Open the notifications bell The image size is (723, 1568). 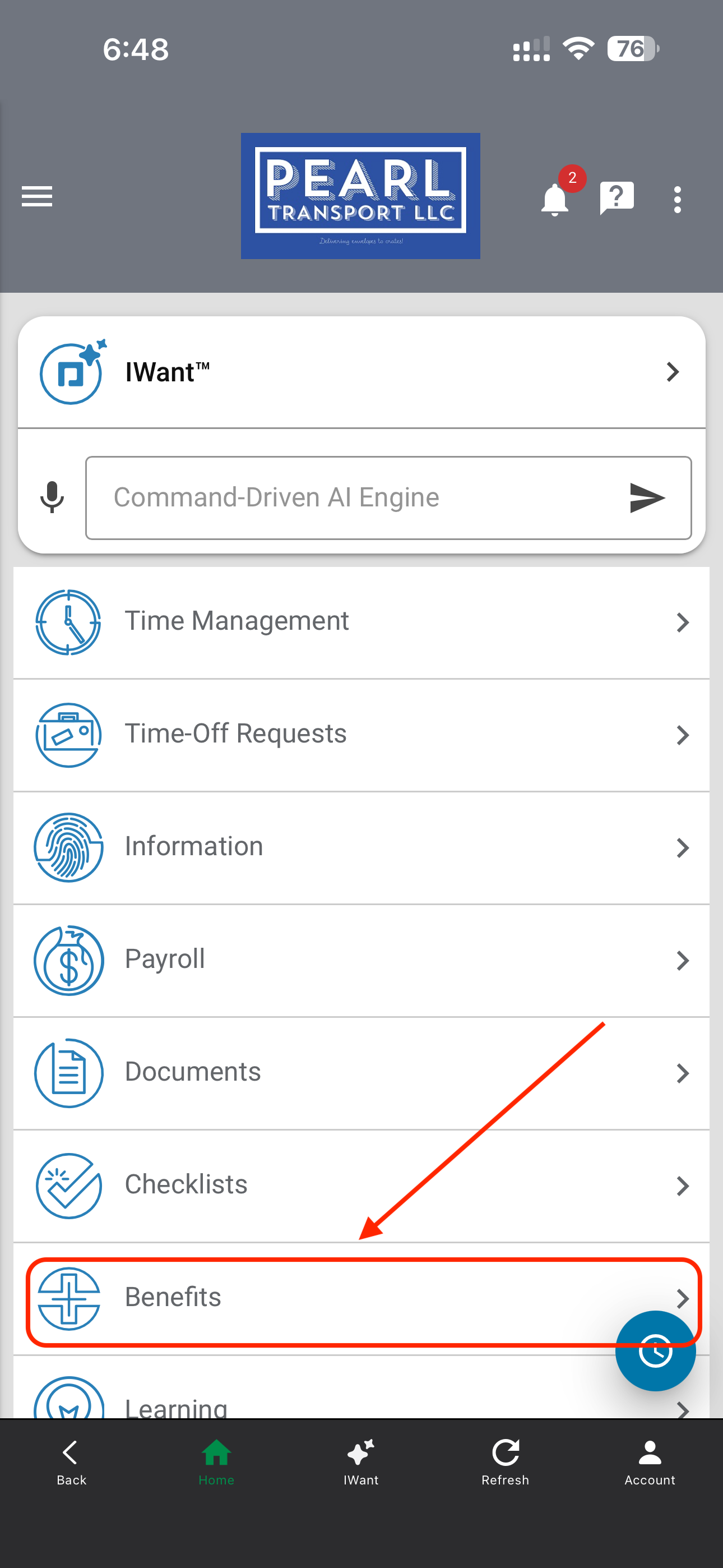tap(555, 199)
